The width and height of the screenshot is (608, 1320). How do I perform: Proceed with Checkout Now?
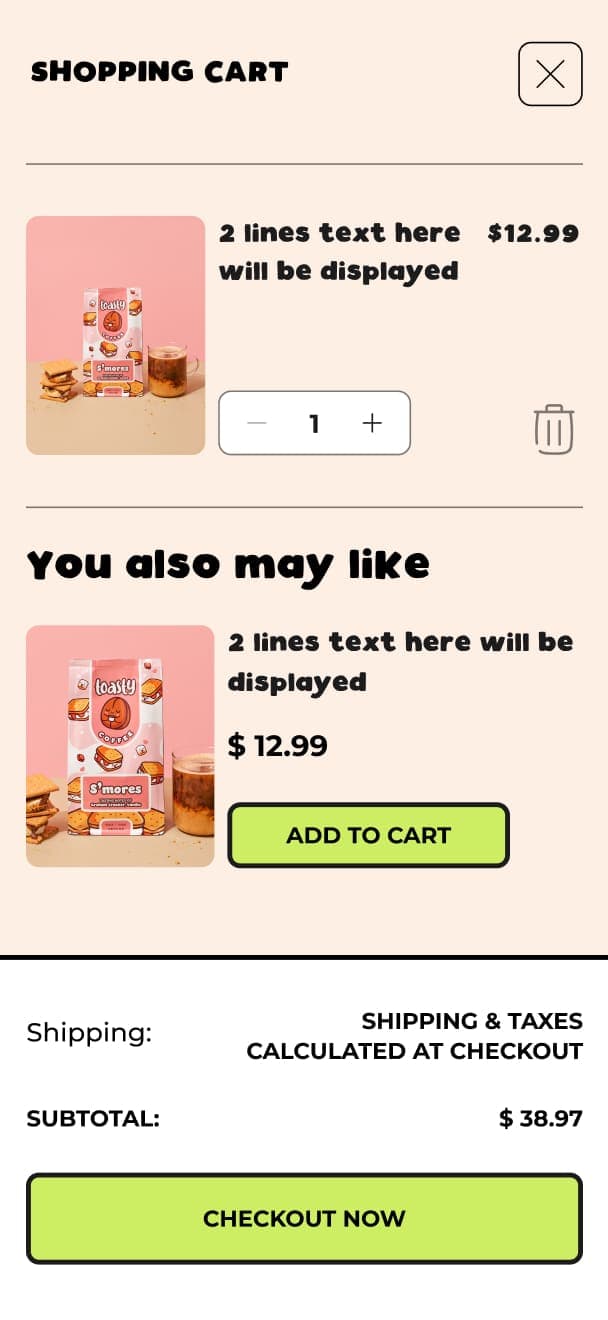[x=304, y=1218]
